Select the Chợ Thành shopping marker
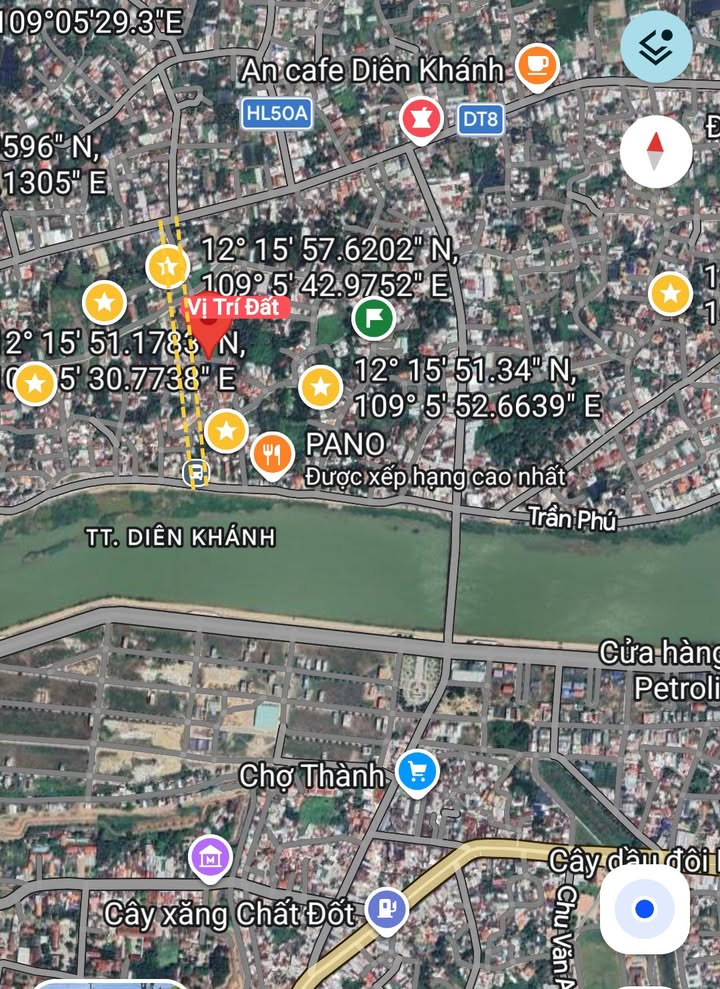This screenshot has width=720, height=989. 417,772
